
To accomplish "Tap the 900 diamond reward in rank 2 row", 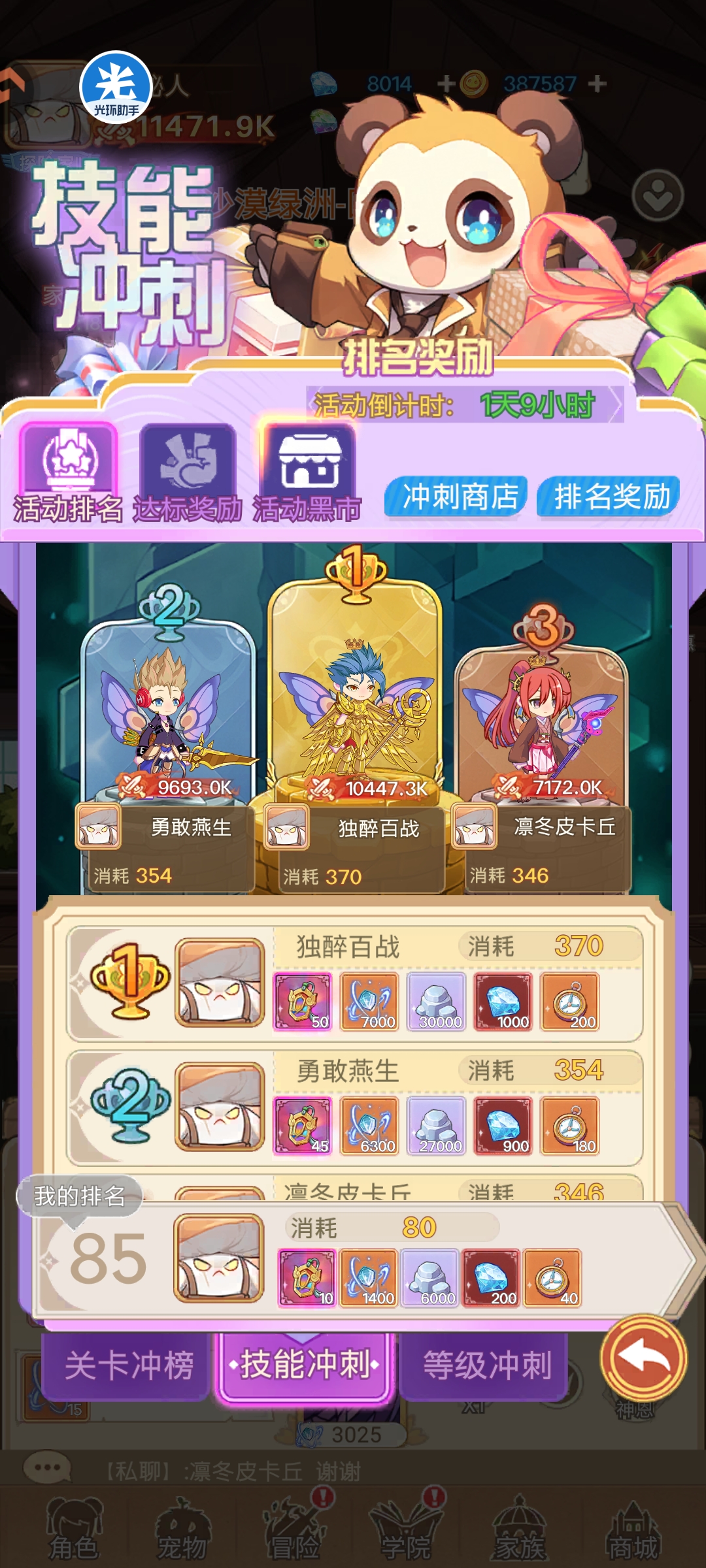I will pyautogui.click(x=503, y=1126).
